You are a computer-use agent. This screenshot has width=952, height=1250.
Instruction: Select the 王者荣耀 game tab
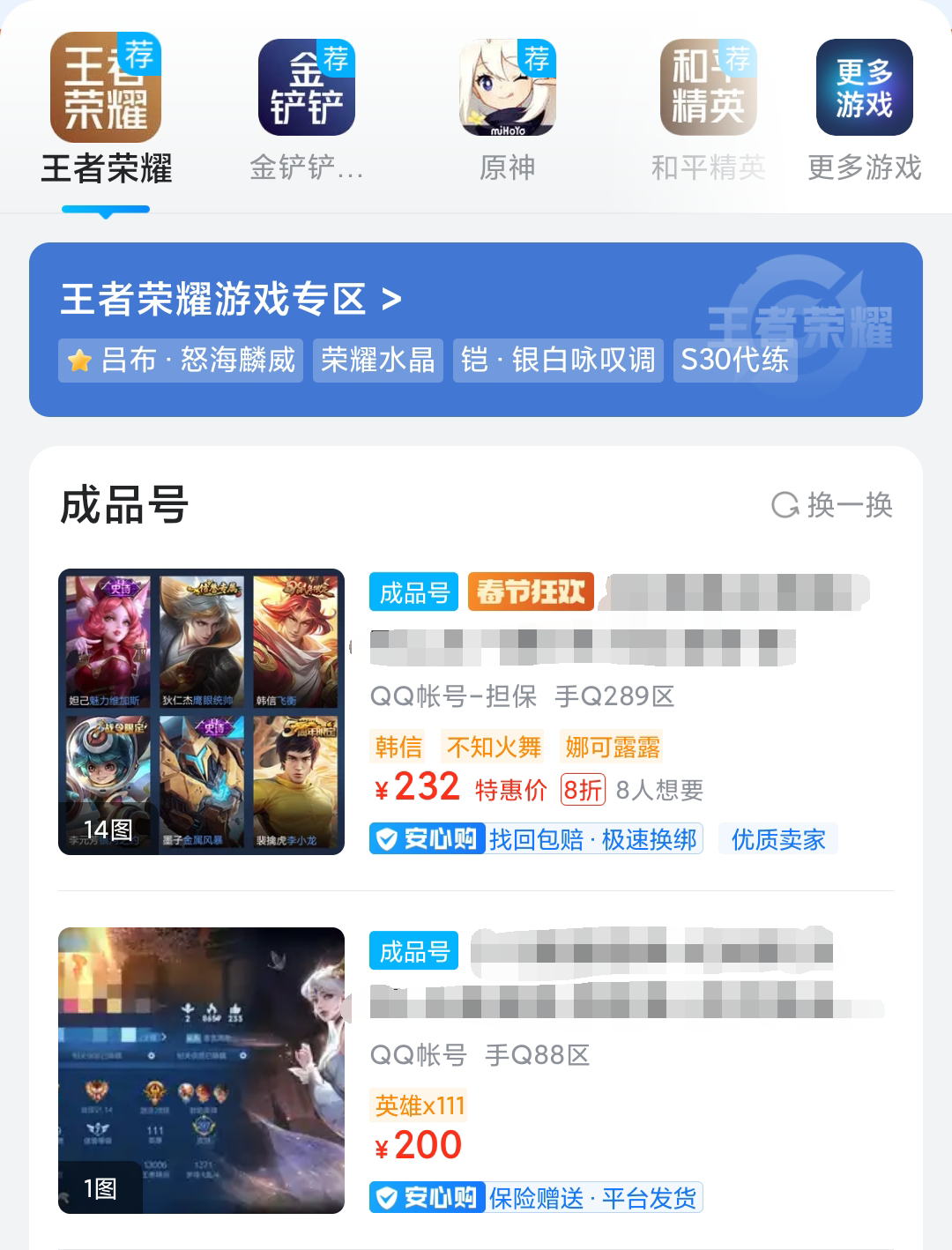106,108
